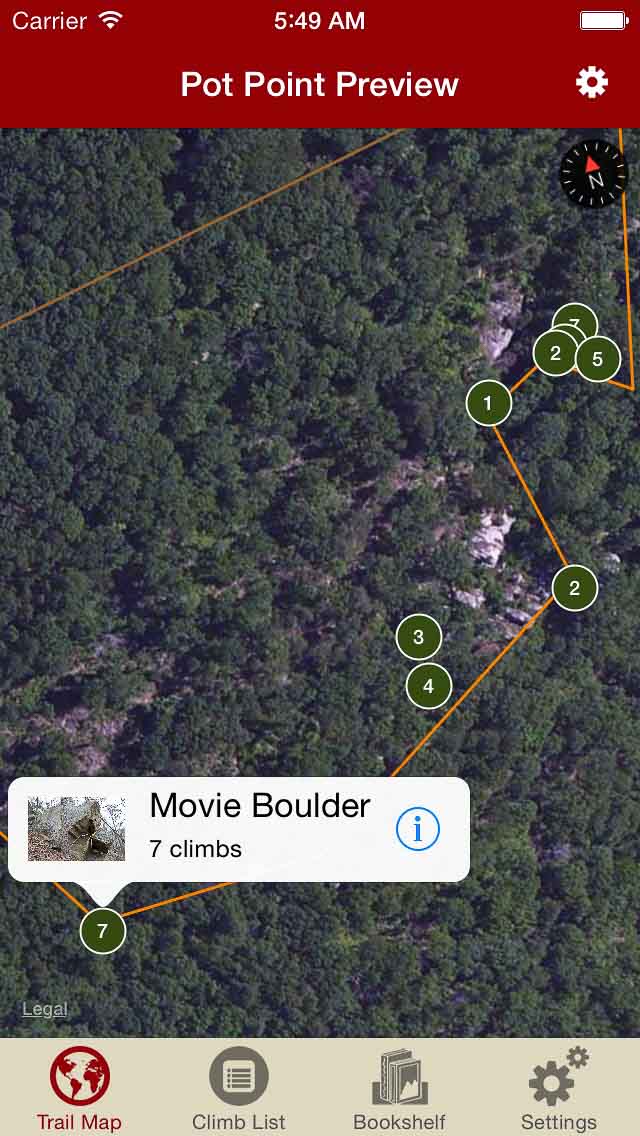Select map marker number 4
This screenshot has height=1136, width=640.
coord(429,686)
